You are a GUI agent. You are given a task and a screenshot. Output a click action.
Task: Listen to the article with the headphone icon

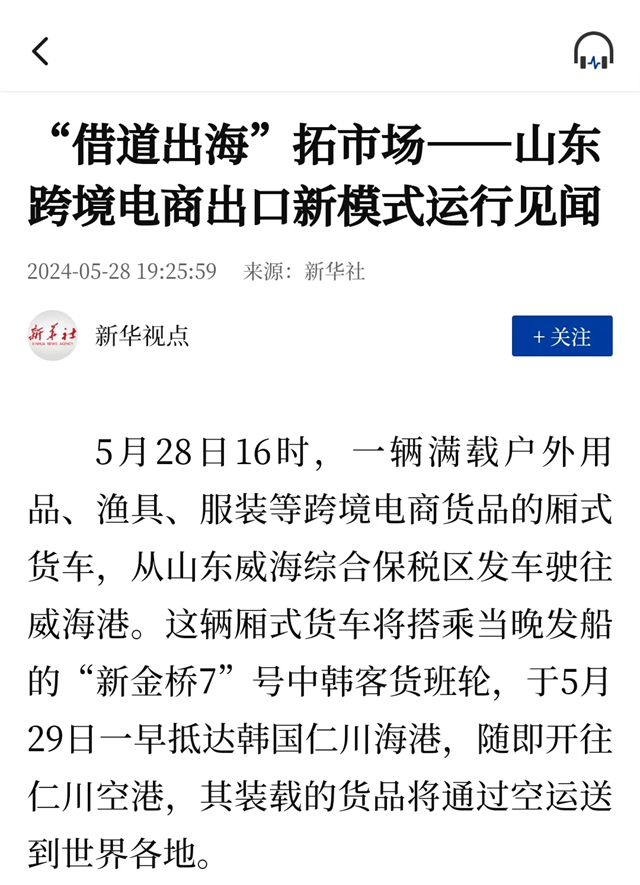pyautogui.click(x=593, y=51)
